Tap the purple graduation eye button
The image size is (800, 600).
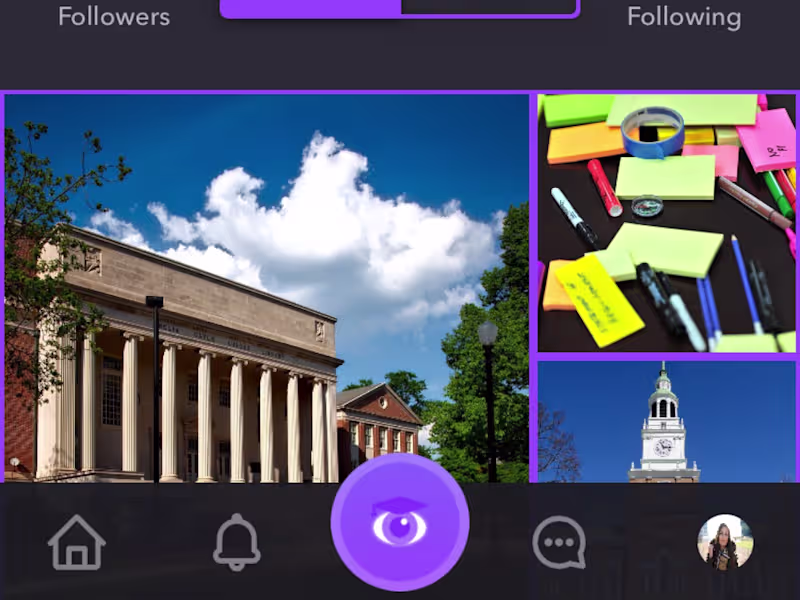(x=400, y=522)
